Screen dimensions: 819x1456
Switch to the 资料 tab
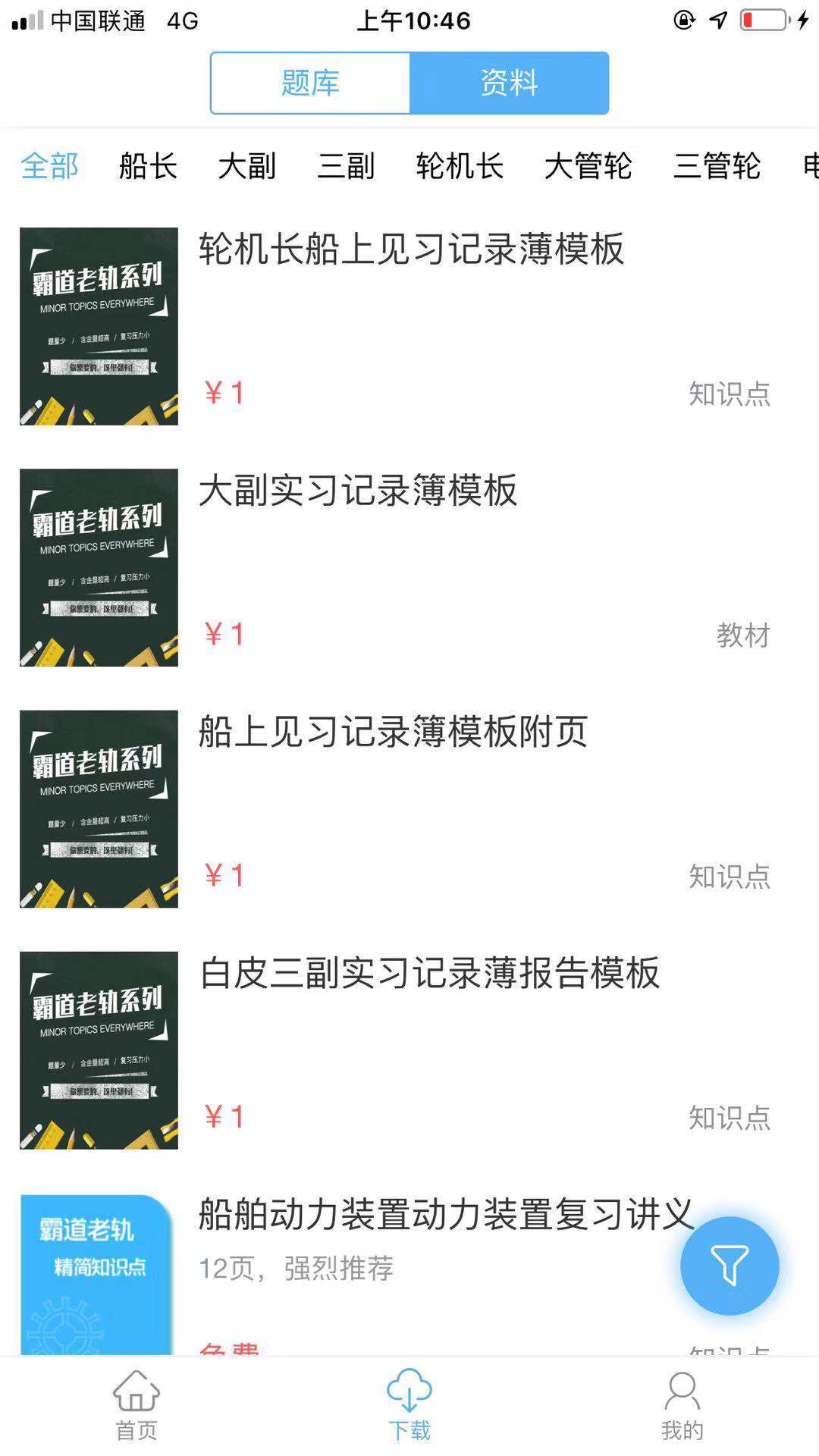(509, 83)
